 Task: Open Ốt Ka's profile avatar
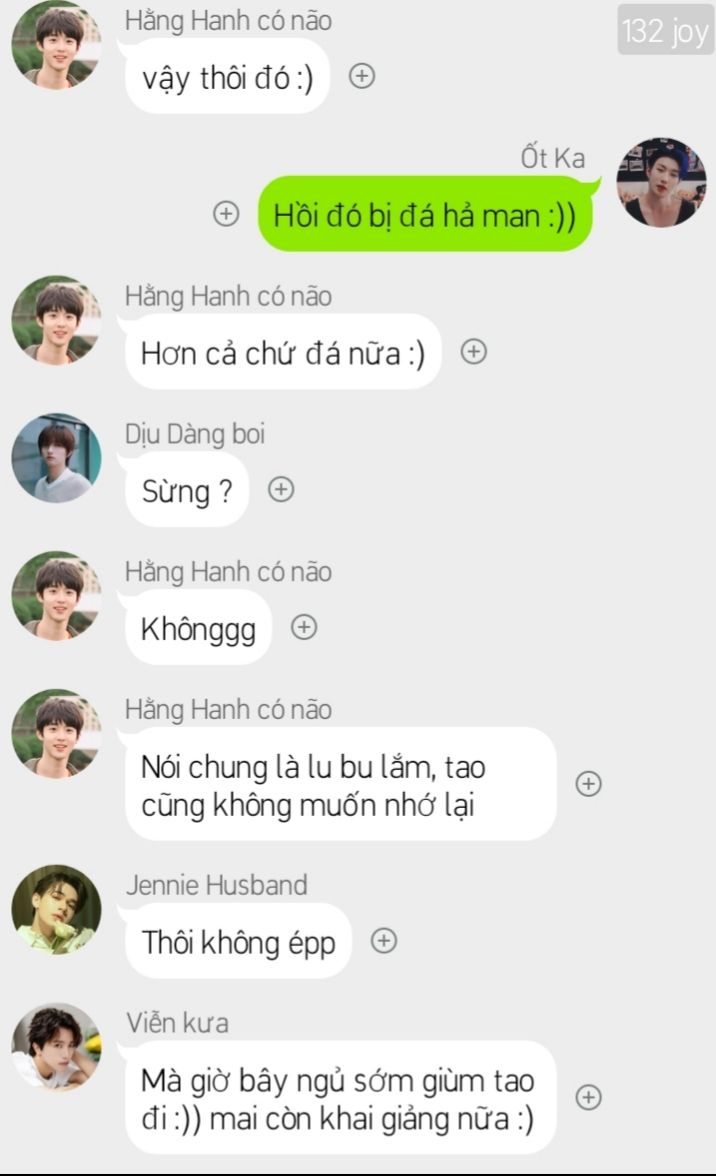pos(661,182)
